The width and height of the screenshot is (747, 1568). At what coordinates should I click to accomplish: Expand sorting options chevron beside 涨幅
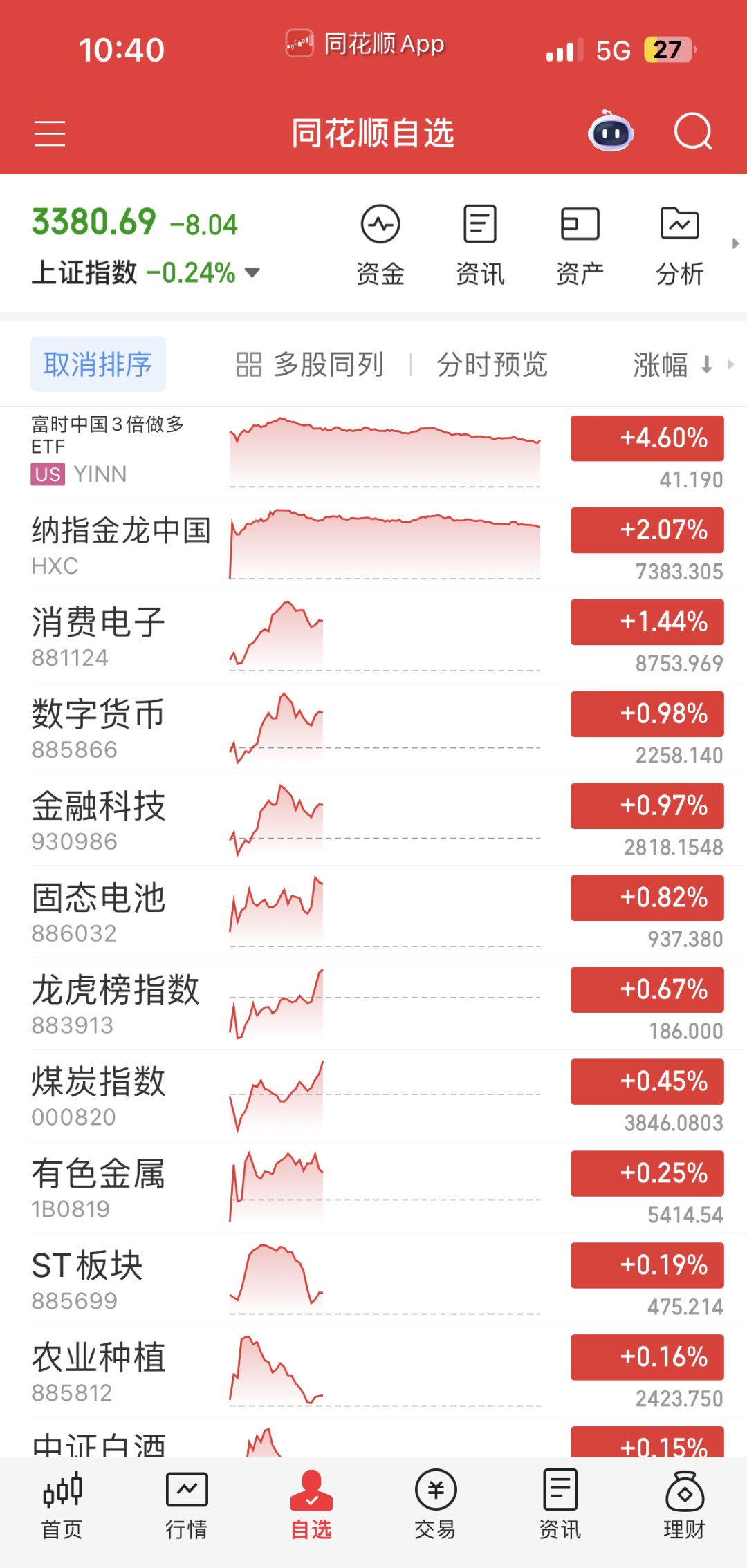click(x=733, y=364)
